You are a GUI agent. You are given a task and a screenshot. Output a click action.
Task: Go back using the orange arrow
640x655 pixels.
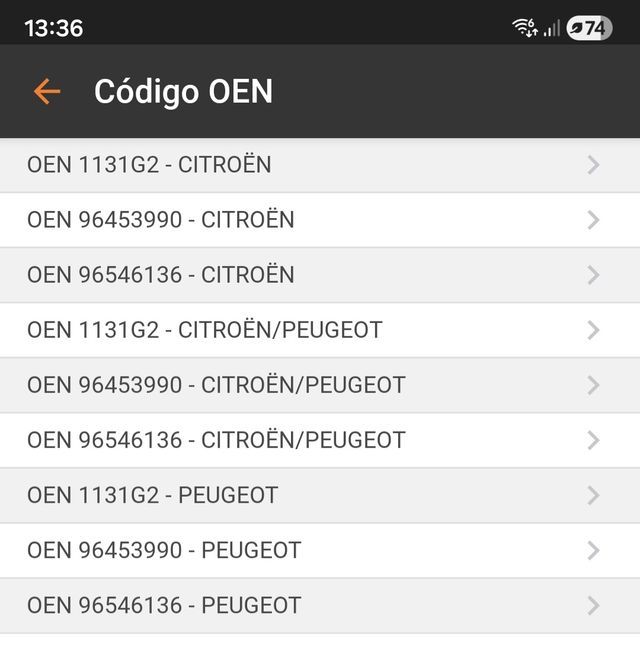click(x=47, y=92)
